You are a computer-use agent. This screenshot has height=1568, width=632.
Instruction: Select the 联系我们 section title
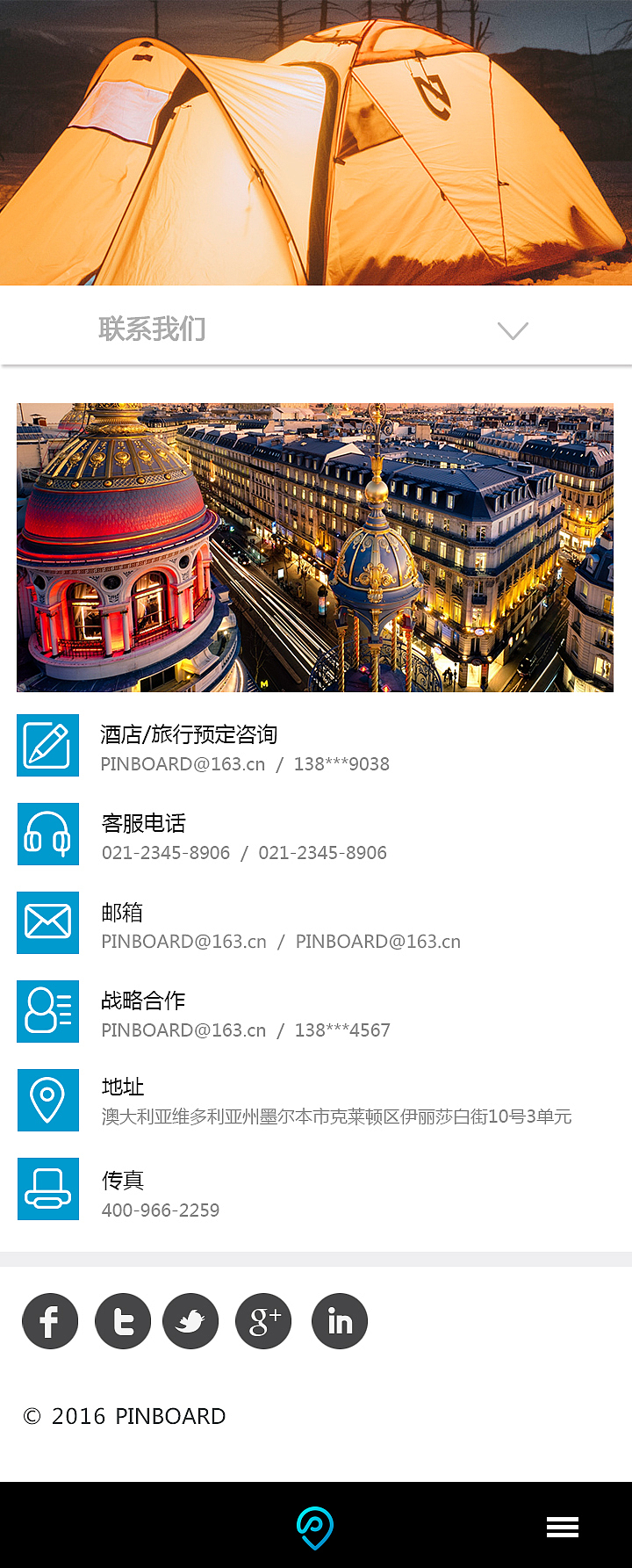point(151,328)
